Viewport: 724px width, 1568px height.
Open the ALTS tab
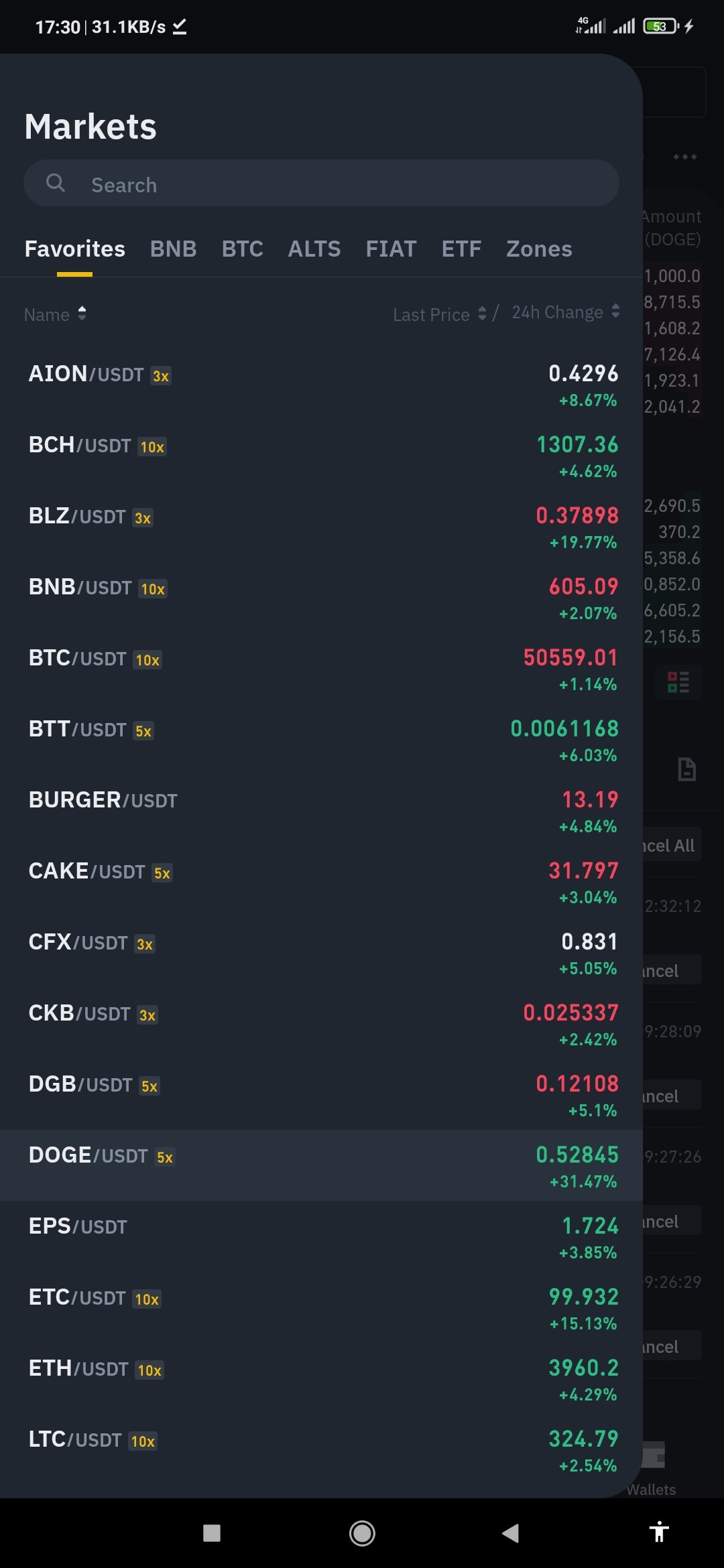tap(314, 249)
